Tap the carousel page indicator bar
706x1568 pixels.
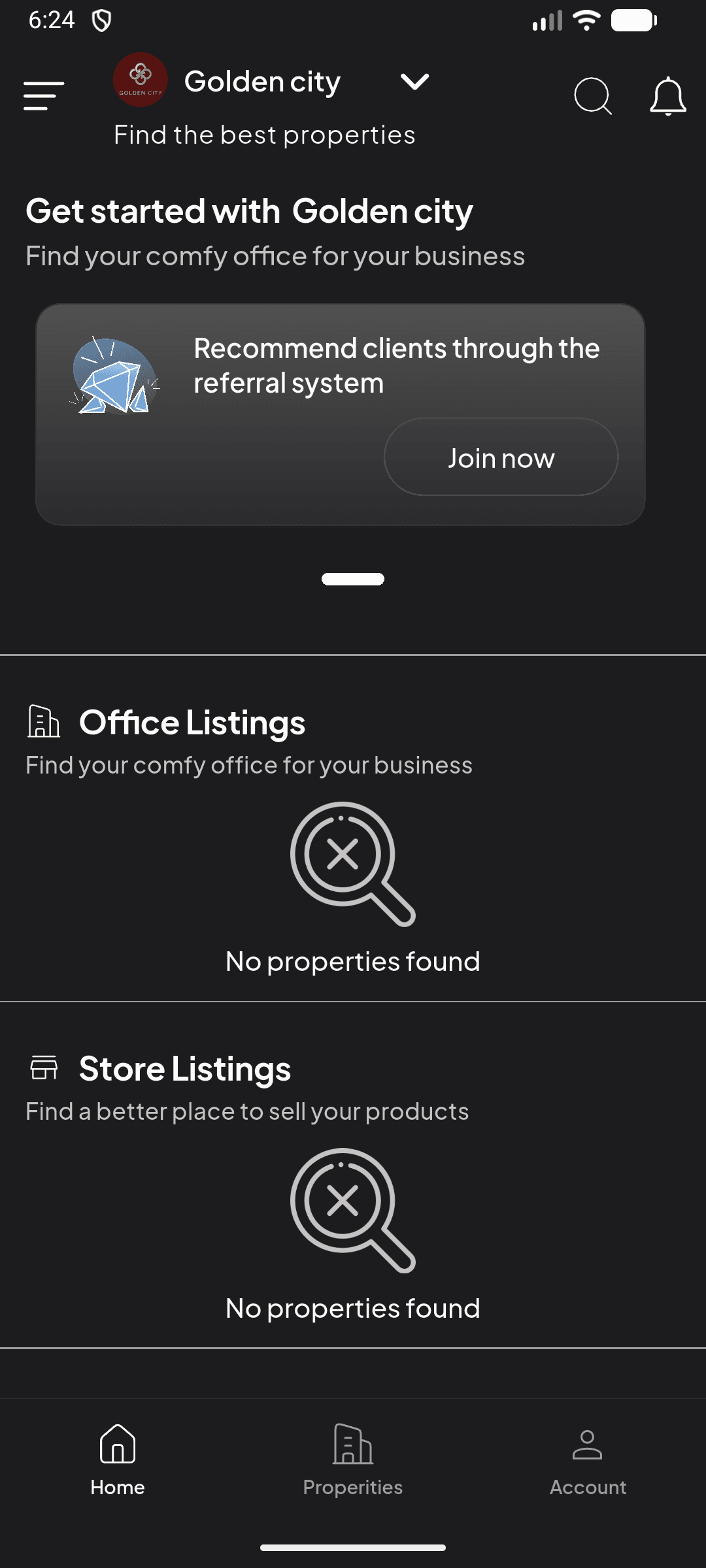coord(352,578)
